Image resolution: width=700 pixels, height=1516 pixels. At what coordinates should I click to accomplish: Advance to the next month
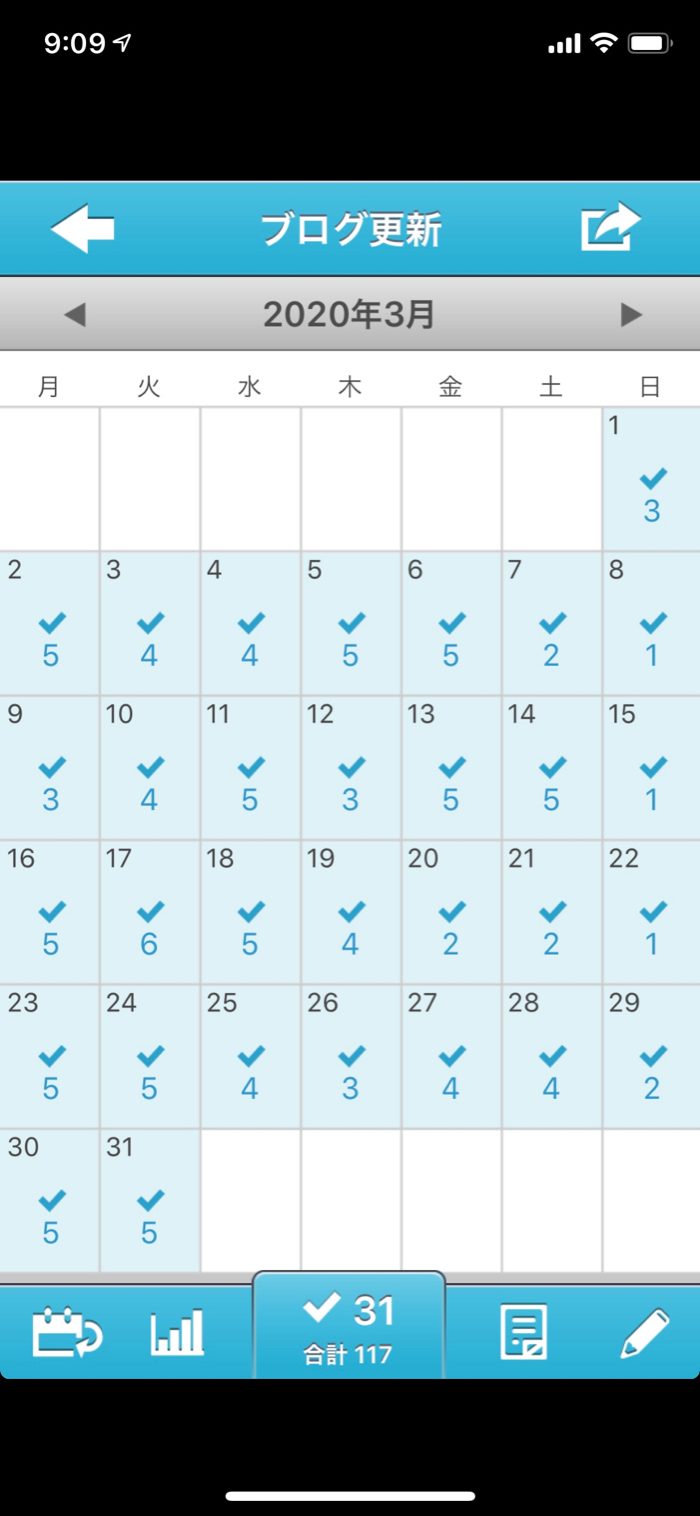631,315
